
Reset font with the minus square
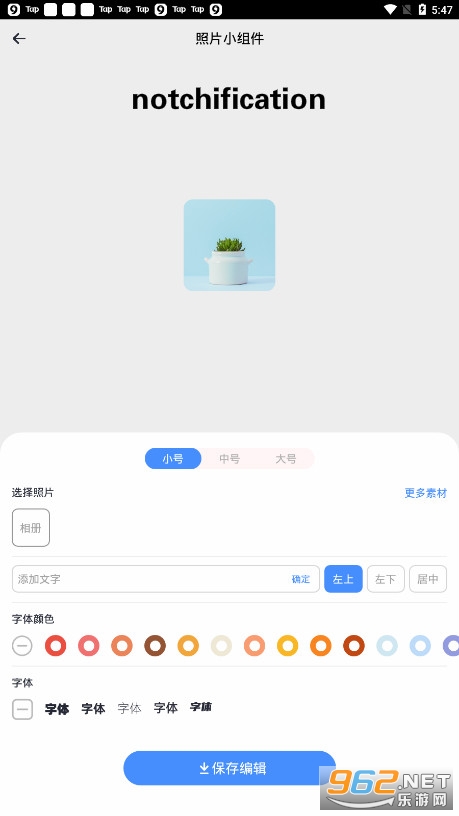point(22,709)
